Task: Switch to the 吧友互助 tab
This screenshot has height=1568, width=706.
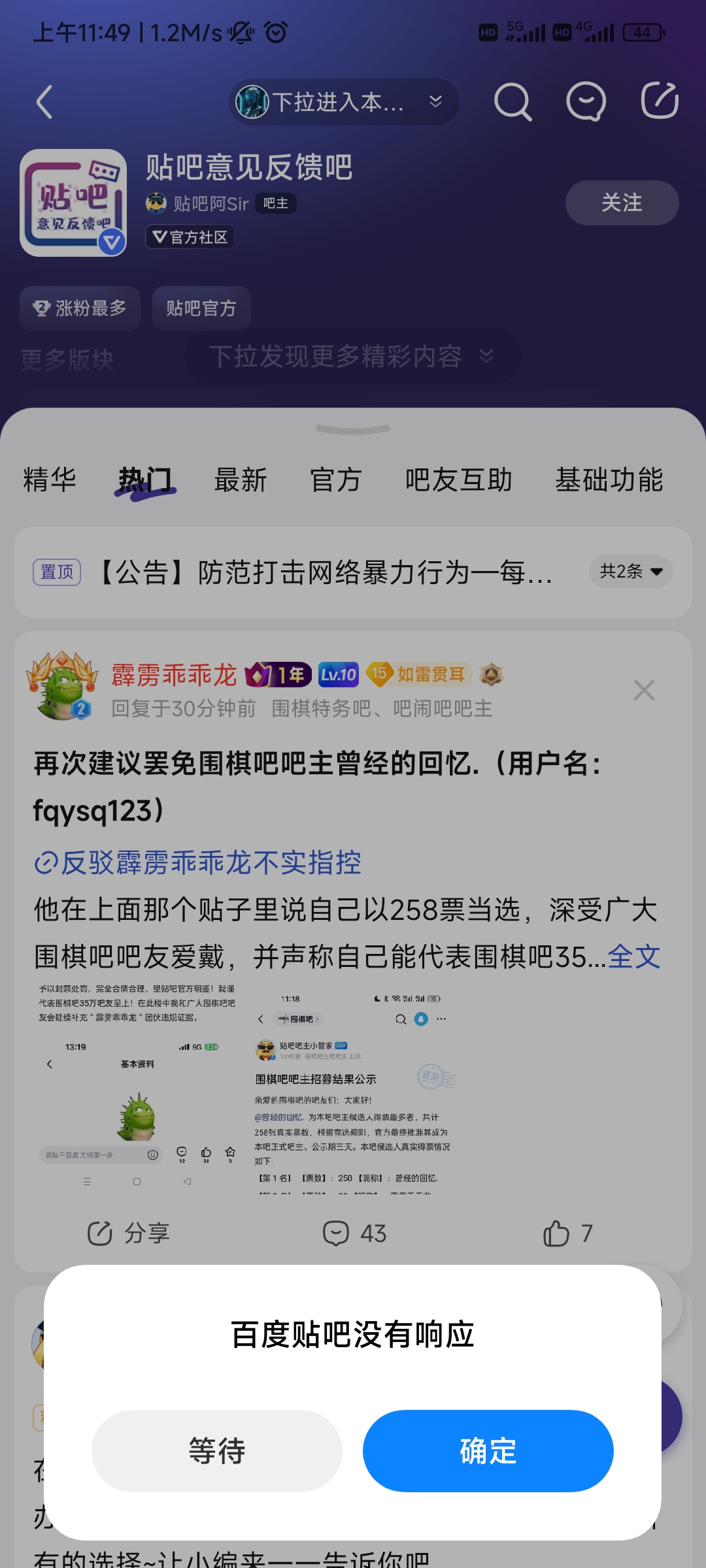Action: (x=458, y=480)
